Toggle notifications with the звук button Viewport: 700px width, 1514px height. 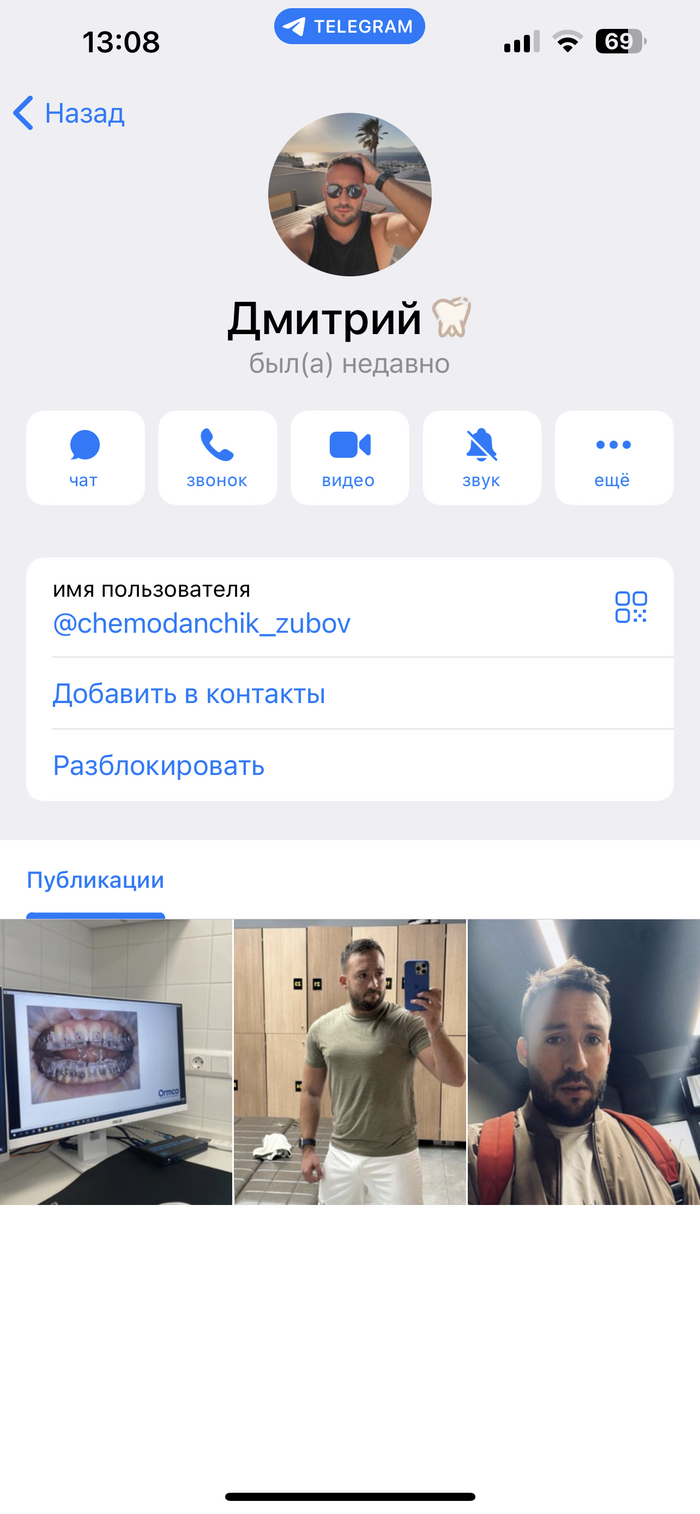click(481, 458)
